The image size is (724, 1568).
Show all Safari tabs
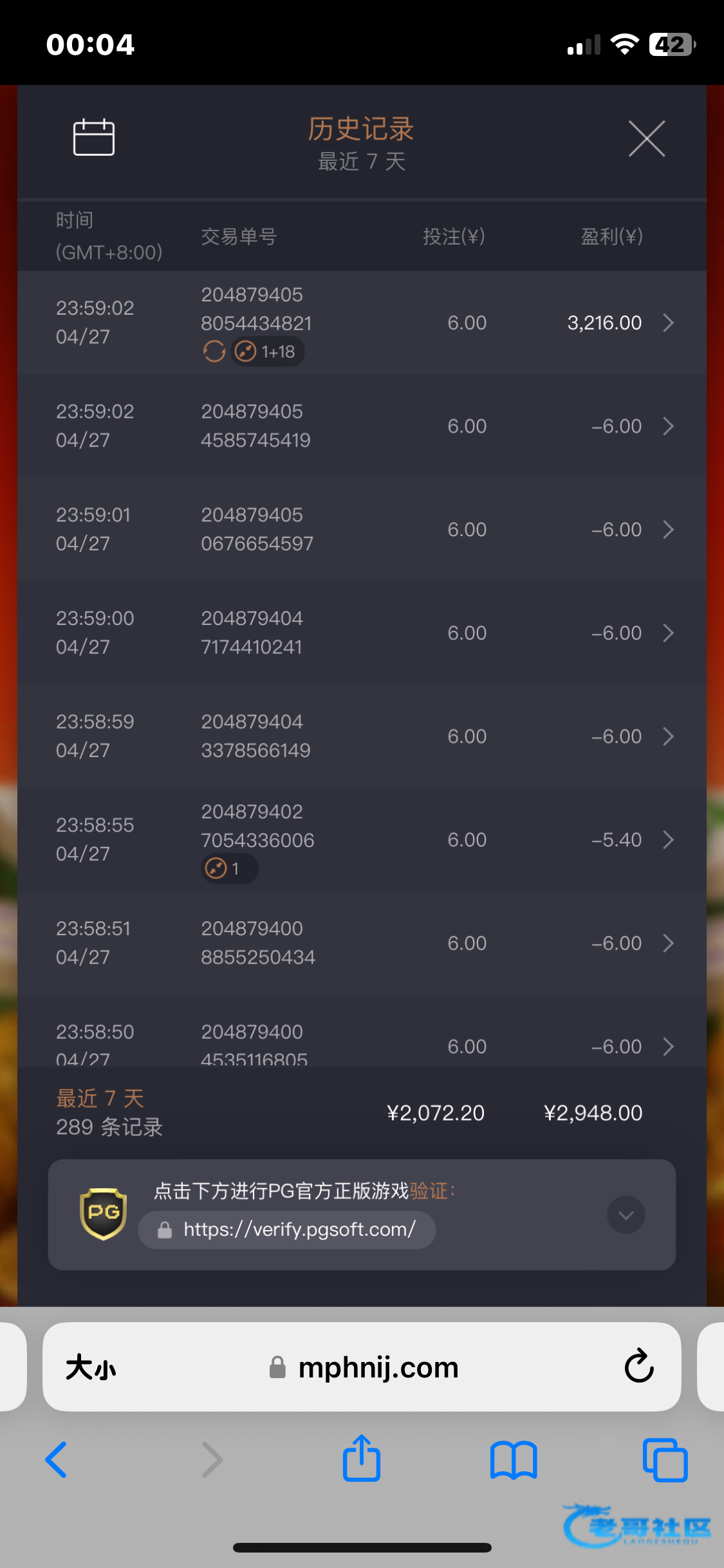coord(665,1460)
